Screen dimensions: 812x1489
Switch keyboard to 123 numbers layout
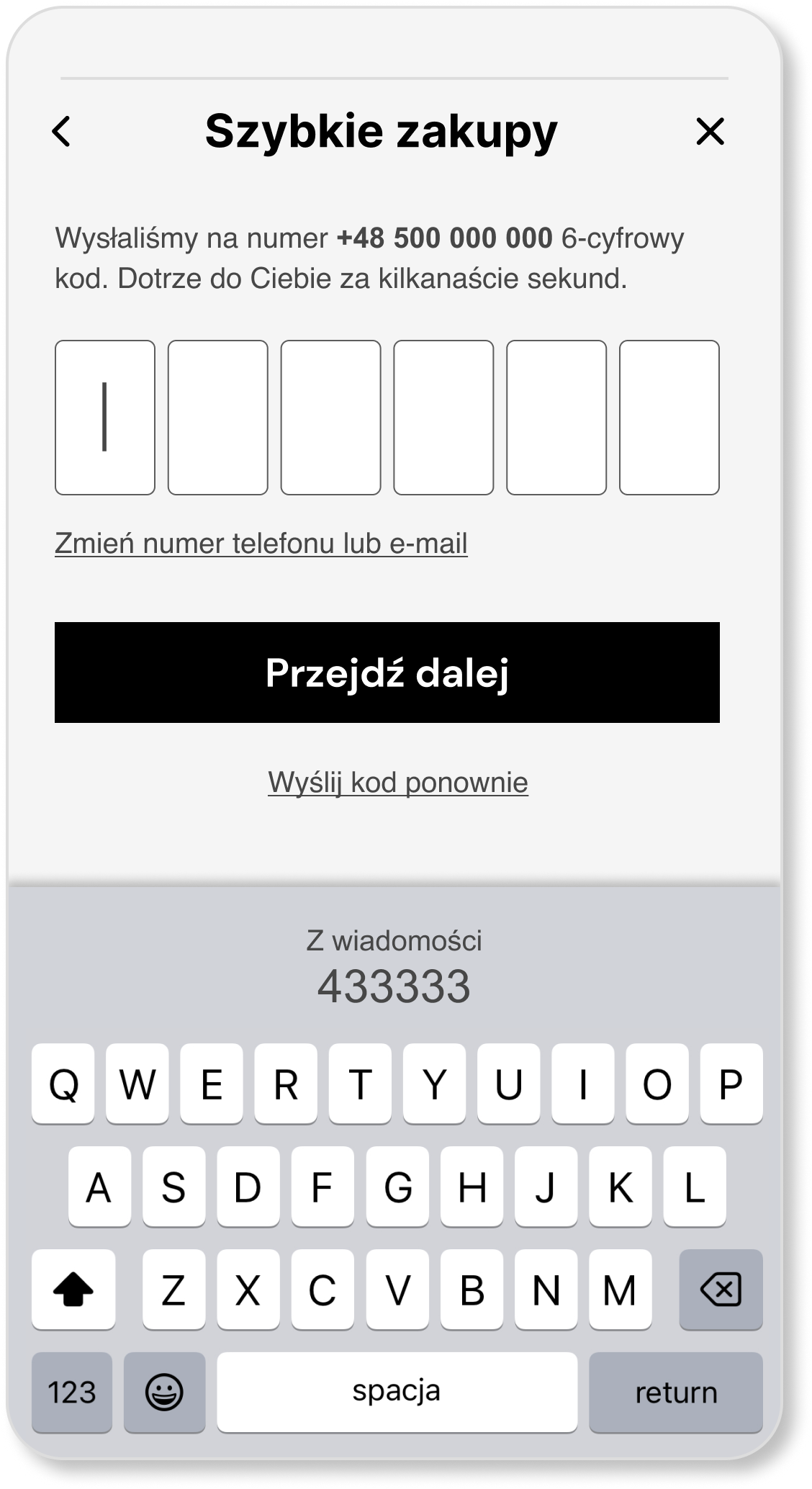pyautogui.click(x=72, y=1393)
